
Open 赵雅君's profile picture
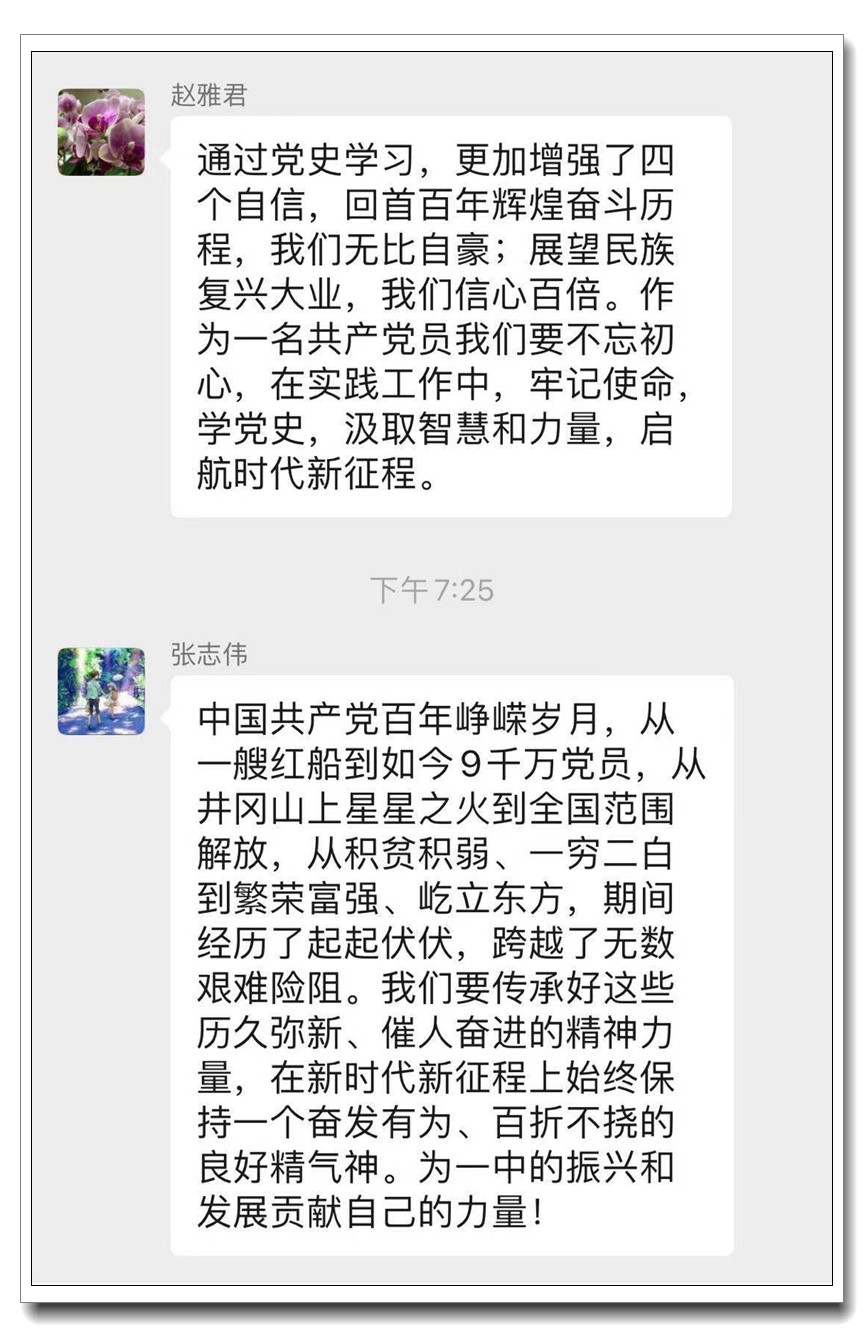click(x=101, y=132)
